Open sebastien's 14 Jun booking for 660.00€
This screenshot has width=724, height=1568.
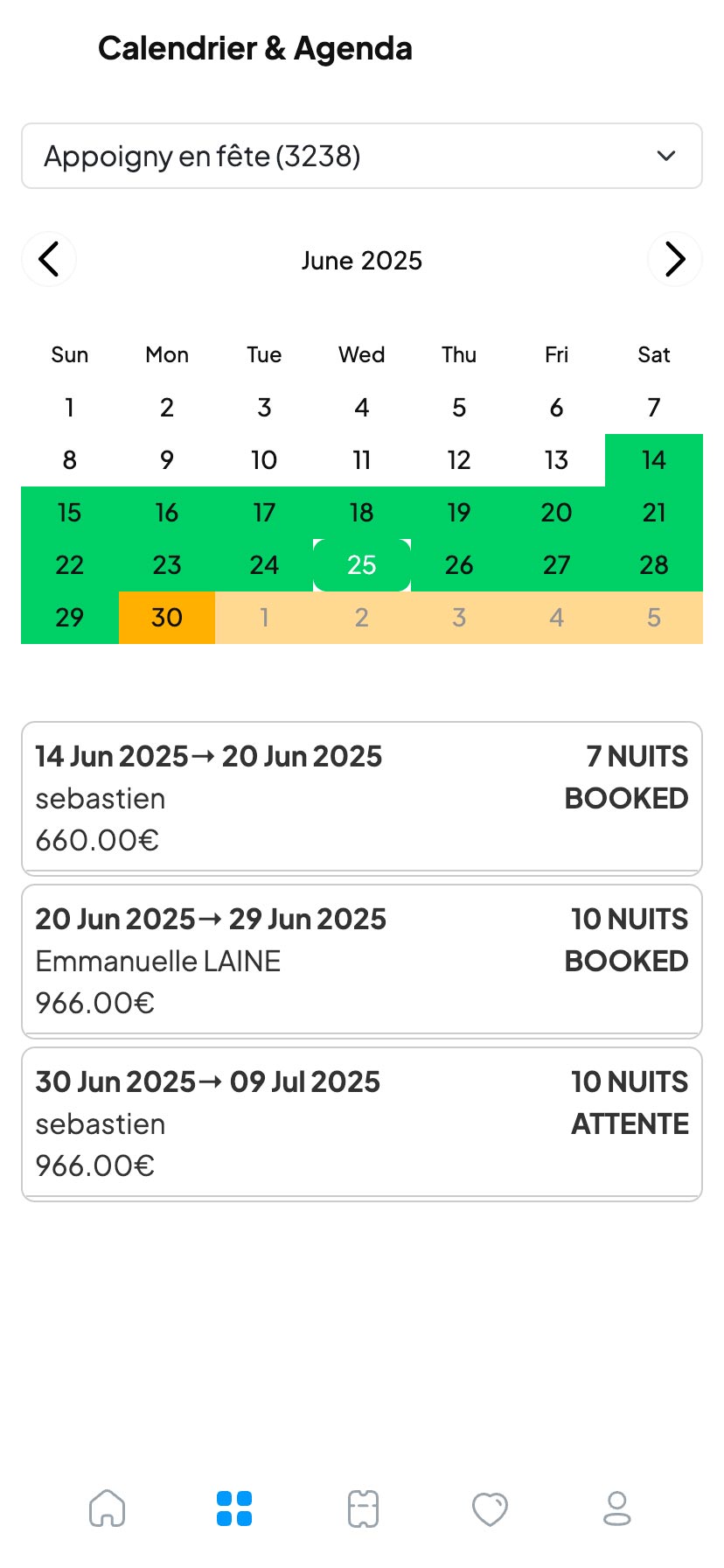361,798
